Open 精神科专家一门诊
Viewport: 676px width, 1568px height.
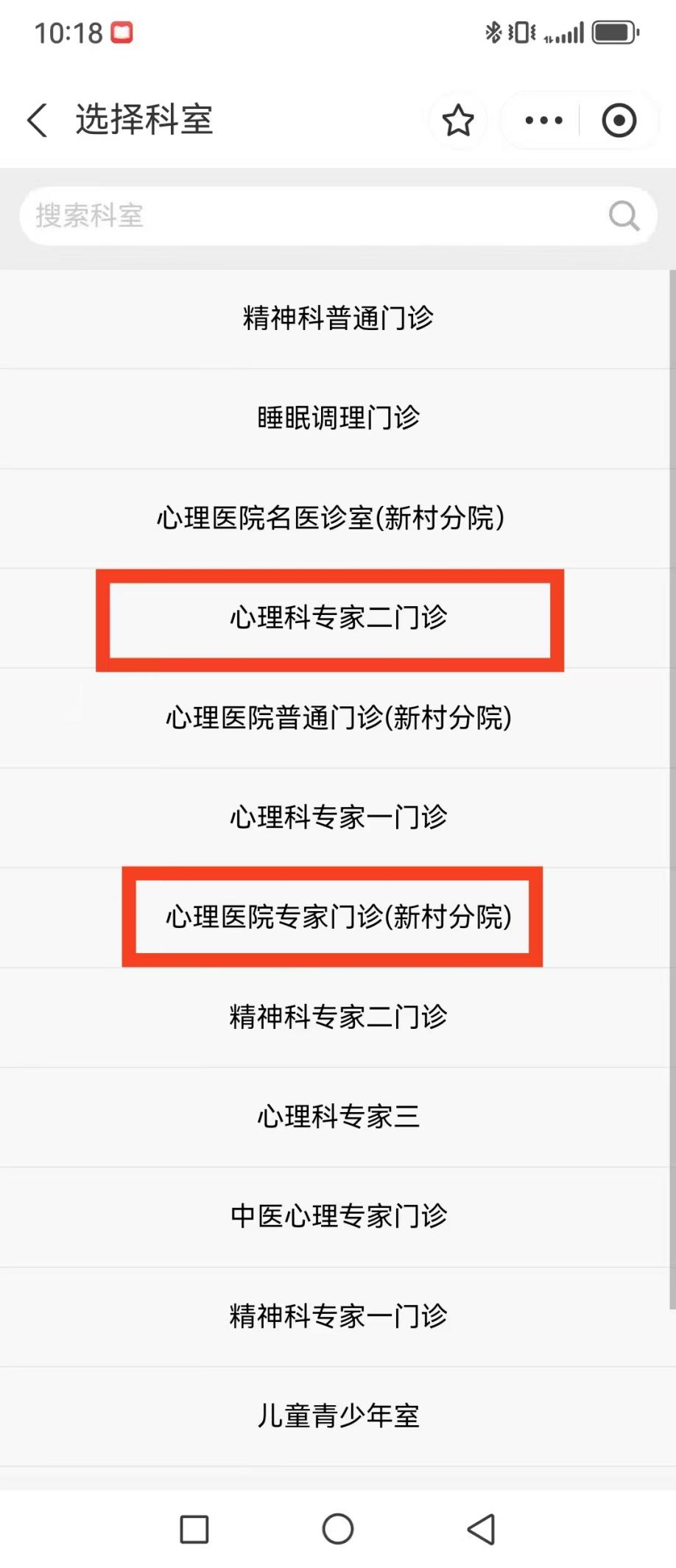(x=338, y=1315)
